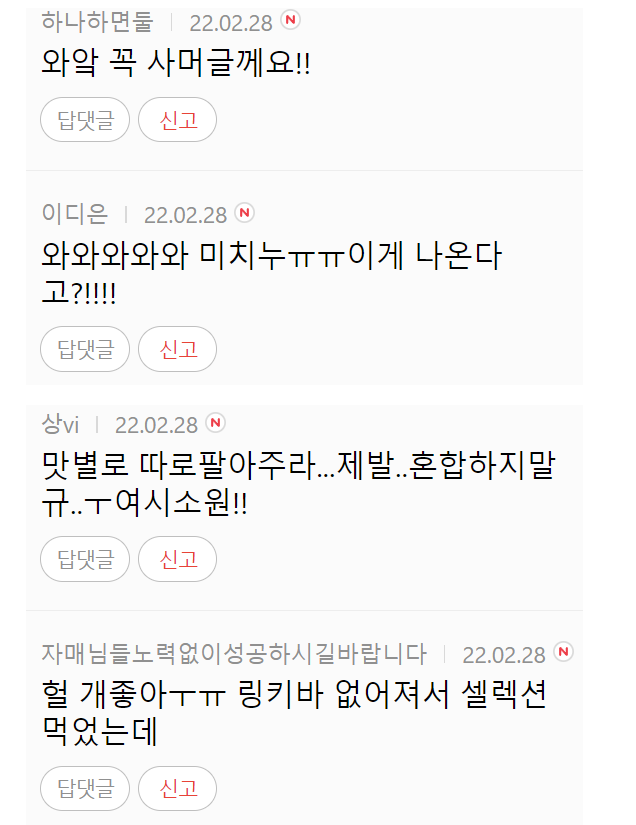Tap 답댓글 under 하나하면둘's comment

point(85,121)
